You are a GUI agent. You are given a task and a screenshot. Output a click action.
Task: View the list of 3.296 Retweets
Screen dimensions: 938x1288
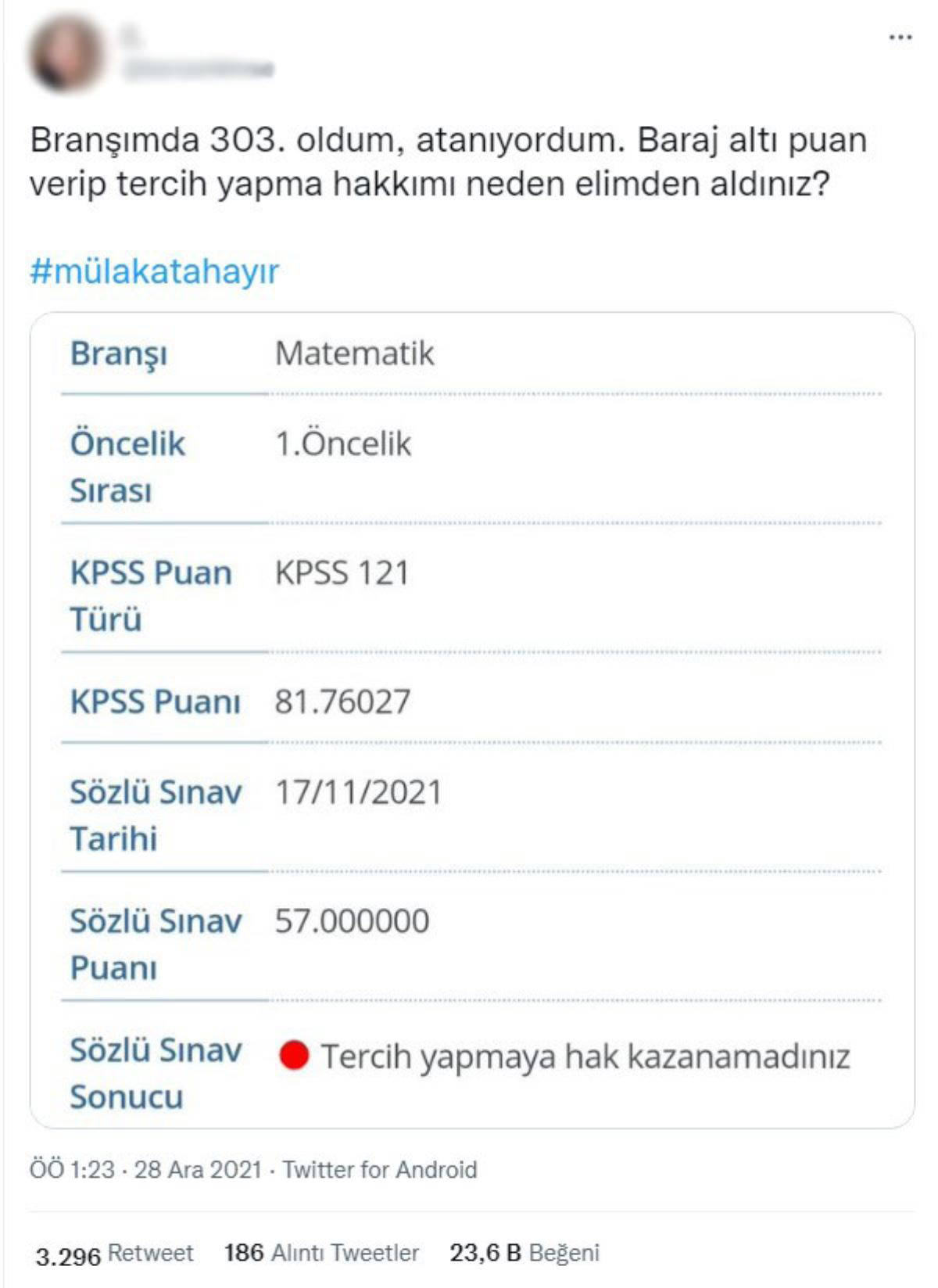114,1254
